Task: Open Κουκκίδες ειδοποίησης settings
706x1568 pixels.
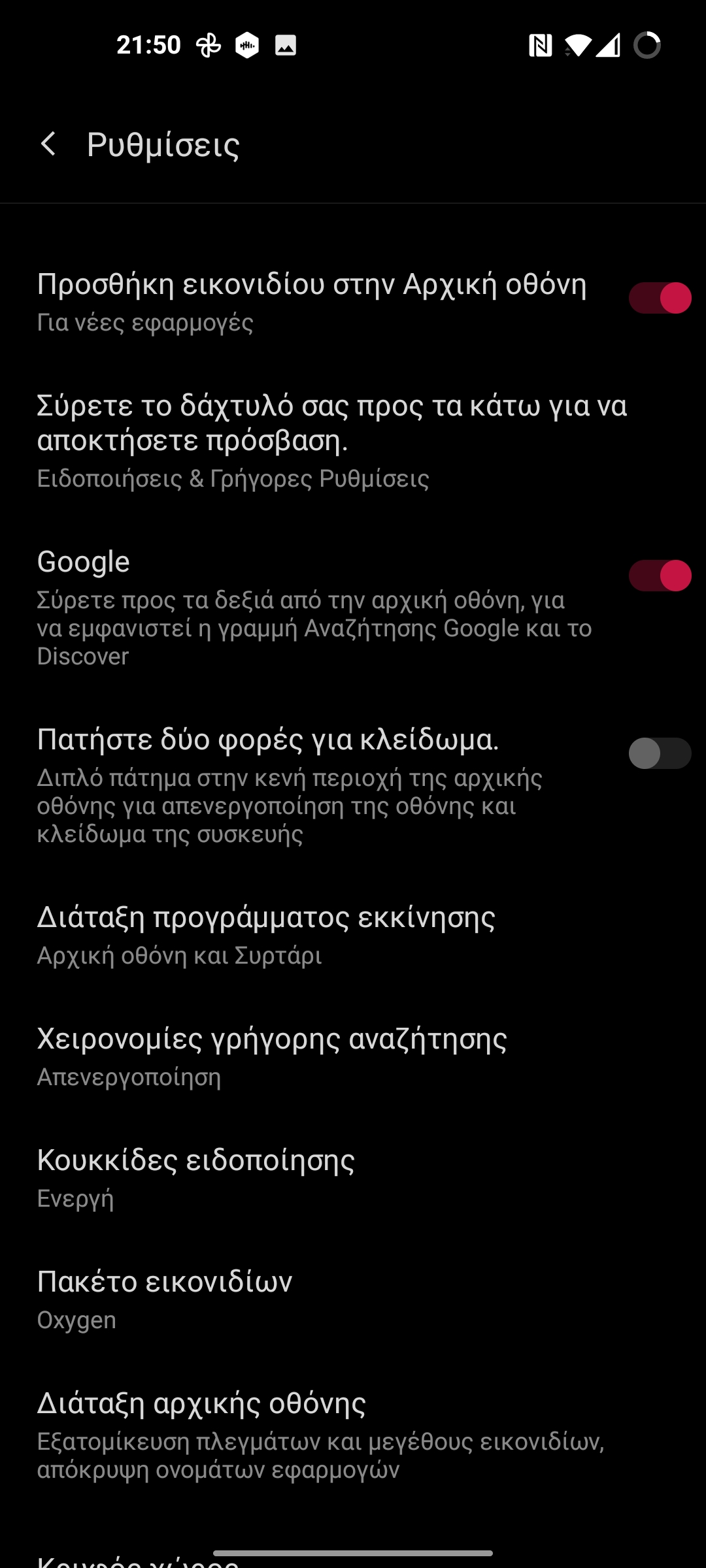Action: pos(353,1178)
